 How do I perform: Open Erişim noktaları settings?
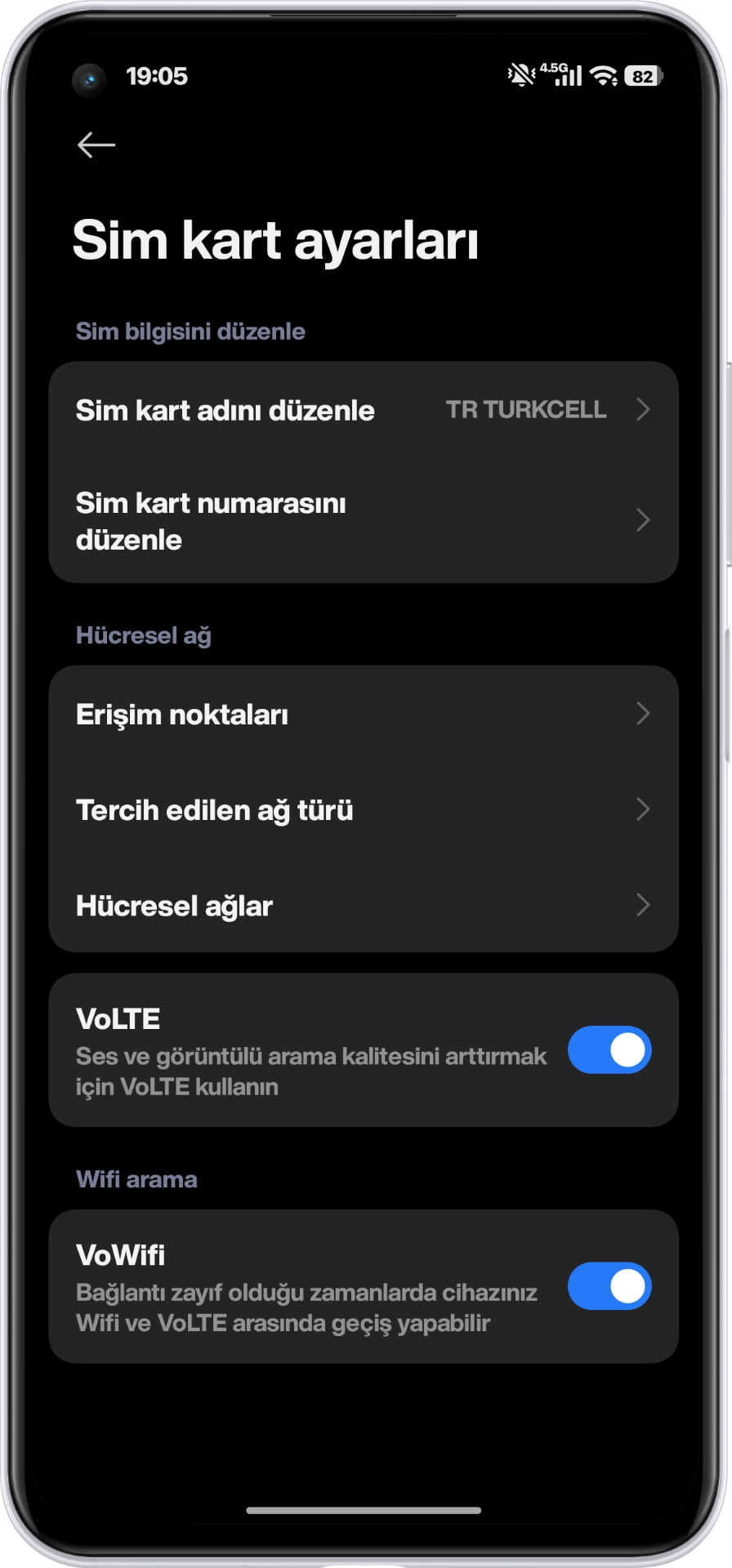[364, 715]
